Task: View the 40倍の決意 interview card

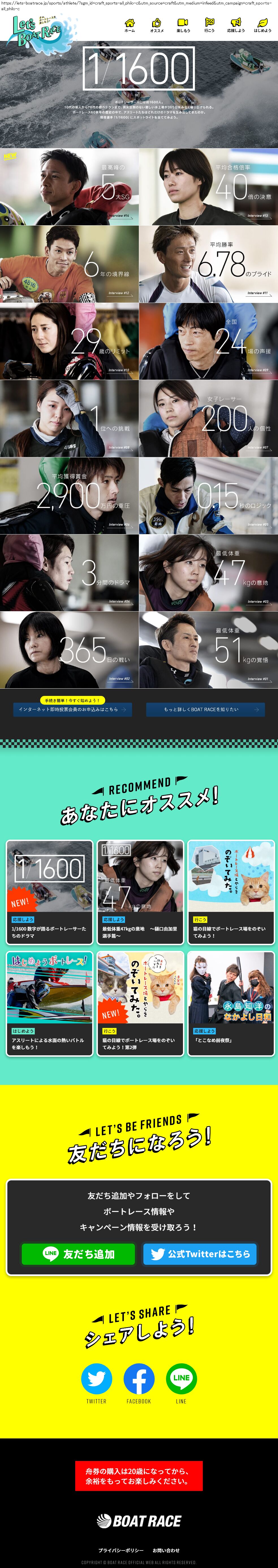Action: tap(208, 187)
